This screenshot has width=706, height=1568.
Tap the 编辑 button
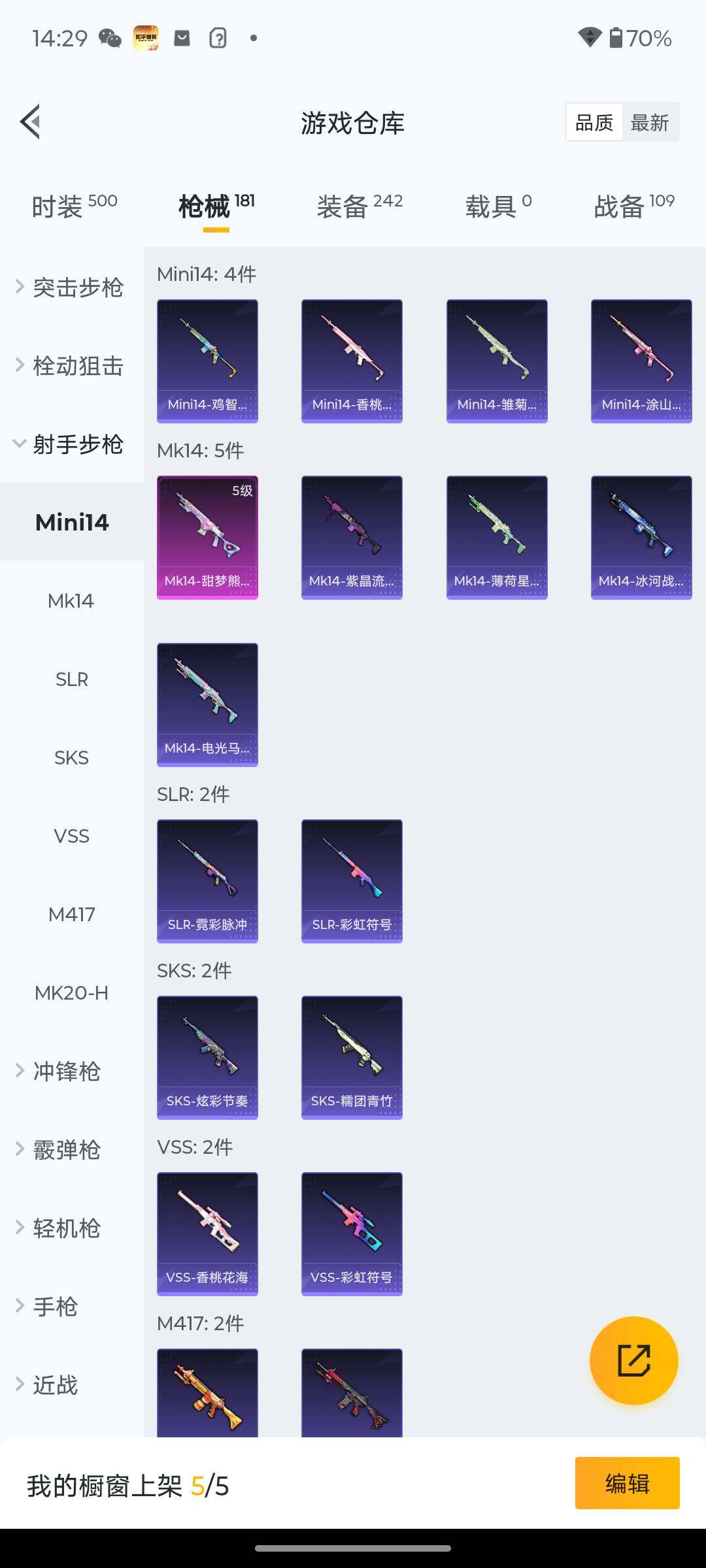(x=627, y=1483)
